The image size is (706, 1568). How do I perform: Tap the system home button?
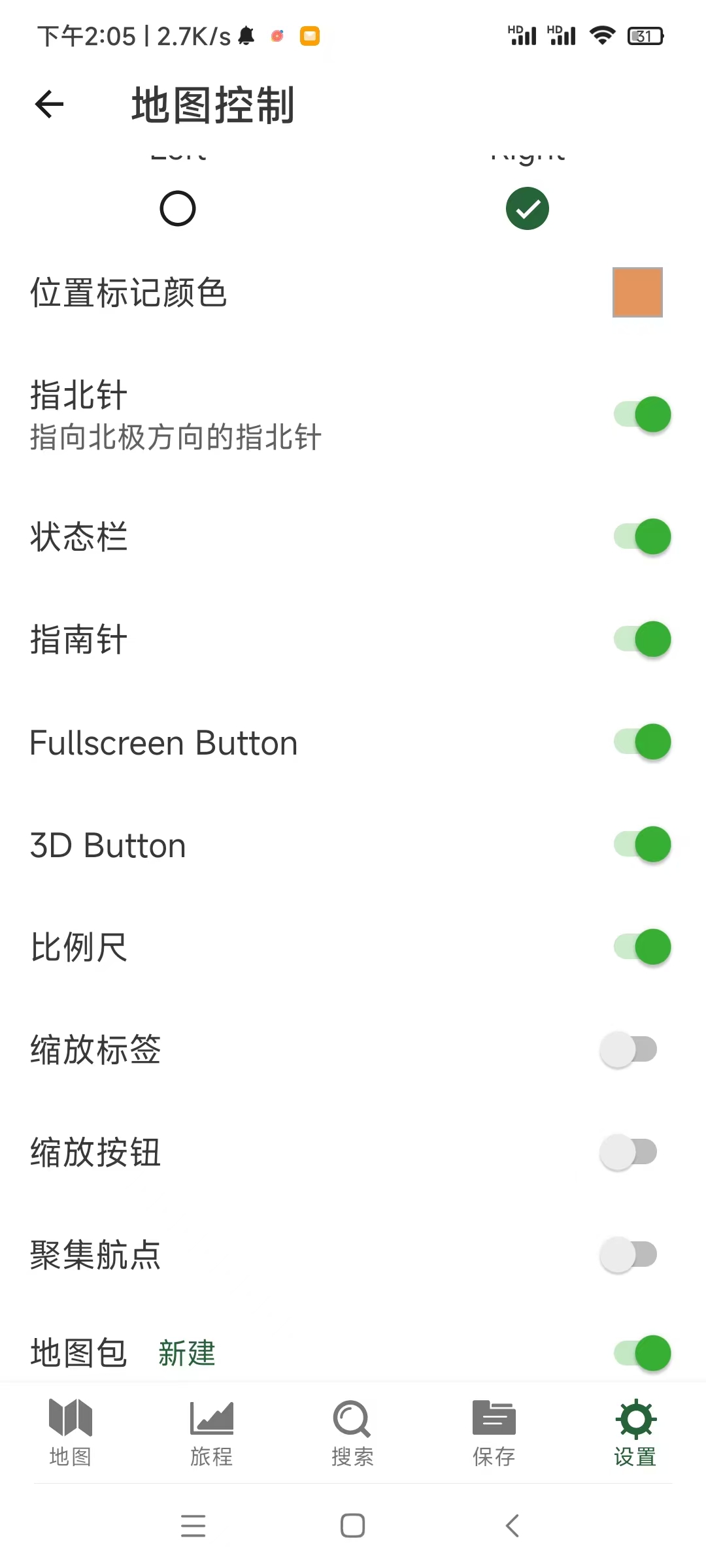(x=352, y=1526)
